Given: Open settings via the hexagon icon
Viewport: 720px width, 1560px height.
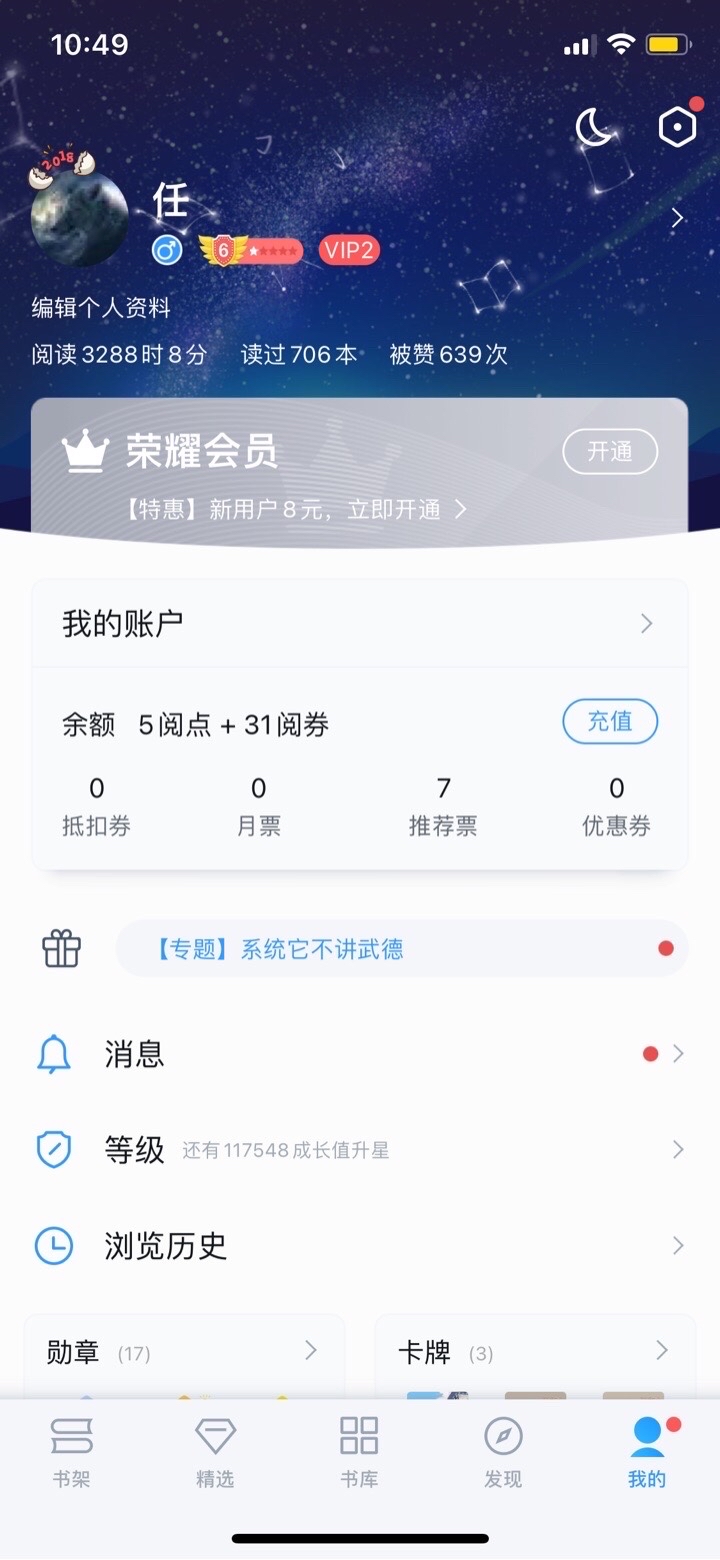Looking at the screenshot, I should point(677,127).
